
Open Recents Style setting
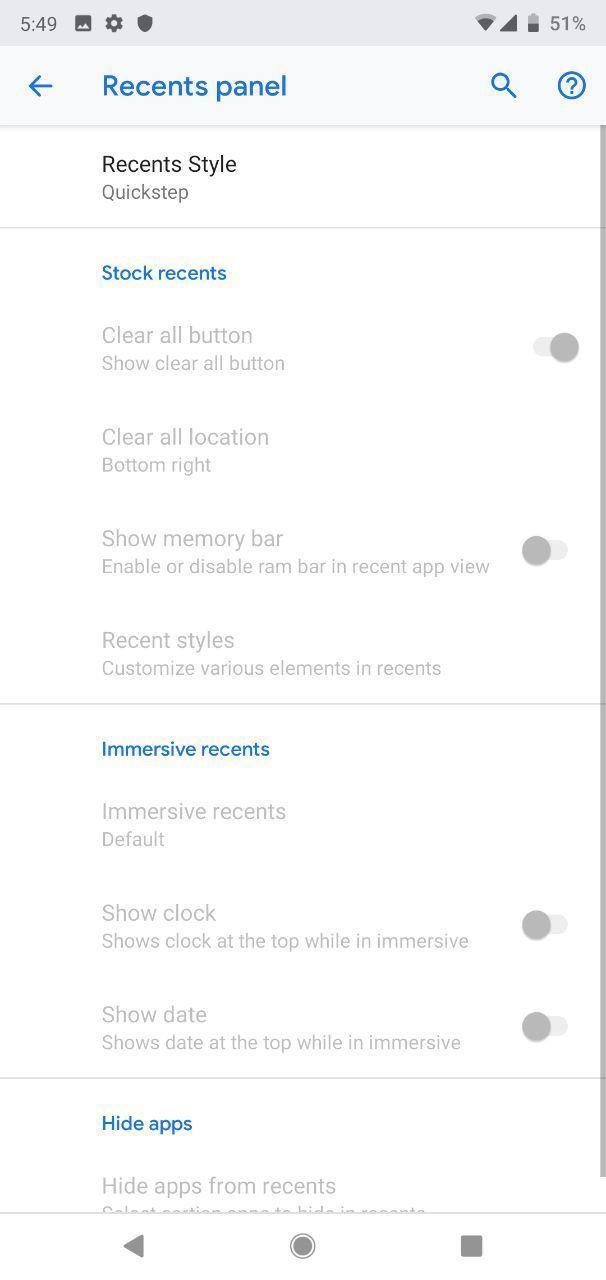[300, 177]
